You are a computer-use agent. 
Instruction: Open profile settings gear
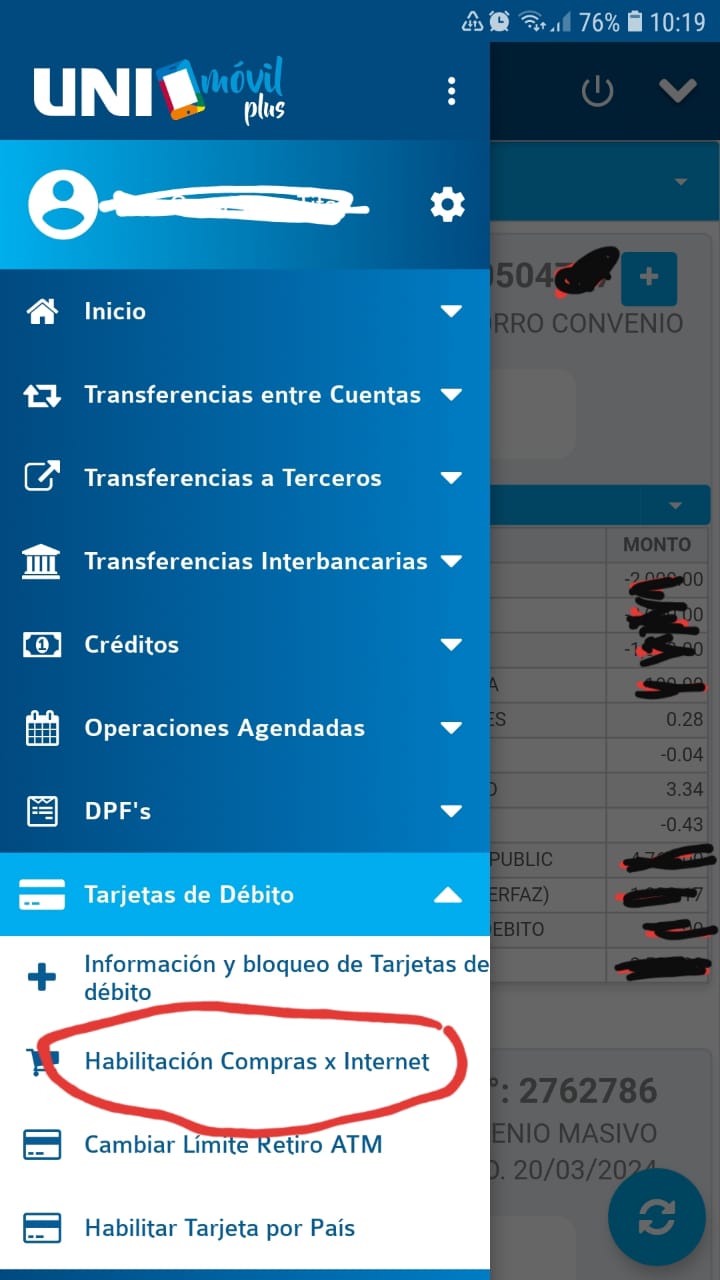(x=447, y=204)
